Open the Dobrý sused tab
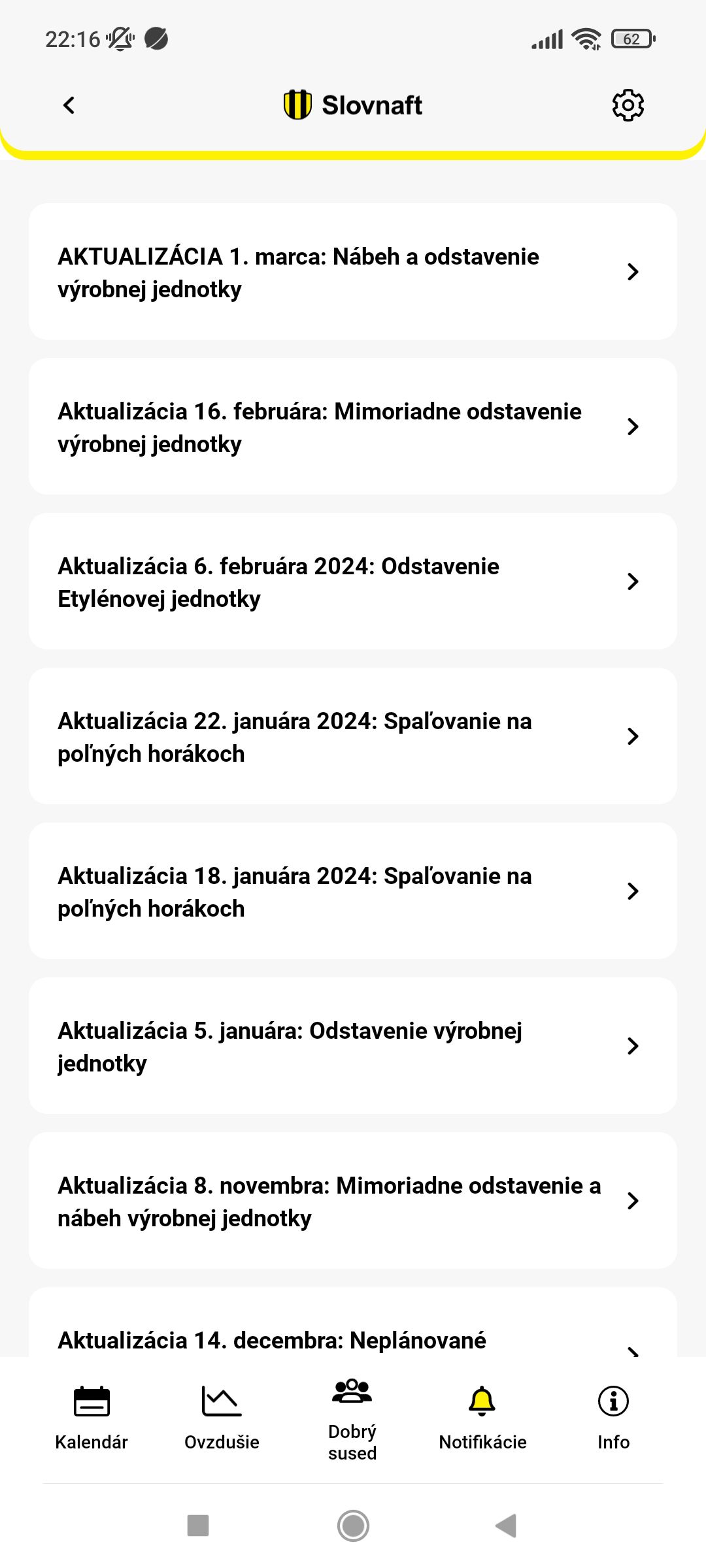This screenshot has width=706, height=1568. (x=352, y=1419)
